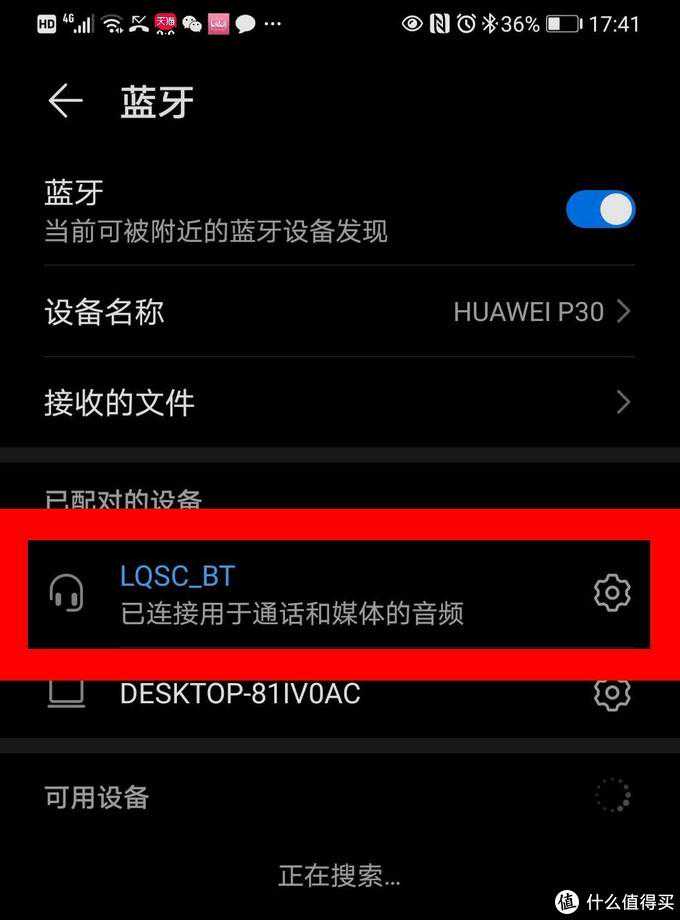This screenshot has height=920, width=680.
Task: Open device name HUAWEI P30 row
Action: 340,312
